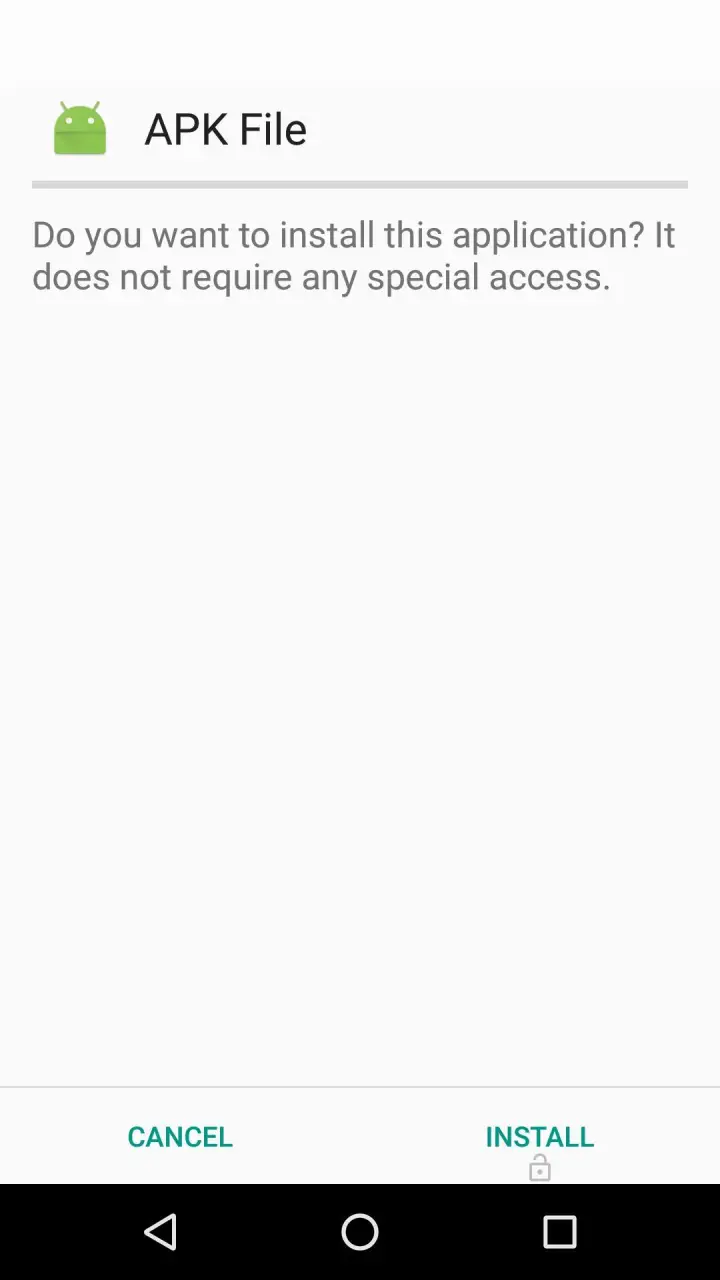Tap INSTALL to install the application
Viewport: 720px width, 1280px height.
point(540,1137)
